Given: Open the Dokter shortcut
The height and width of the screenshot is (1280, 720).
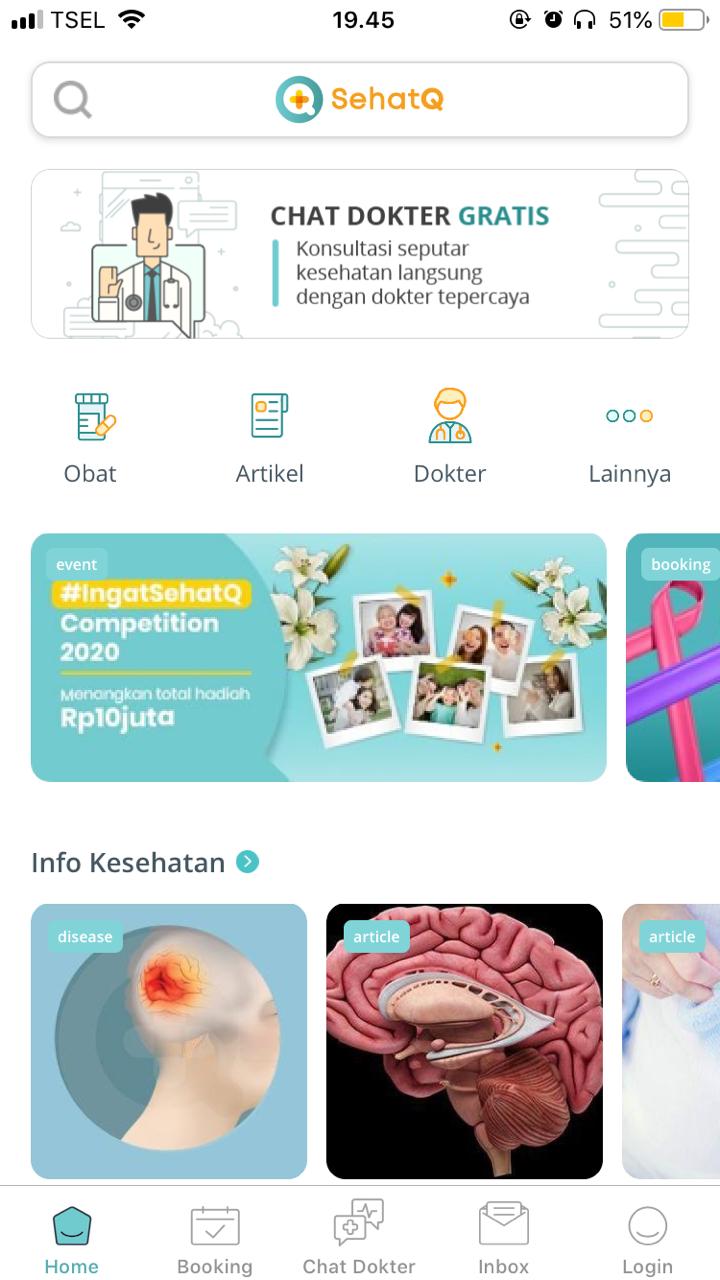Looking at the screenshot, I should pyautogui.click(x=450, y=437).
